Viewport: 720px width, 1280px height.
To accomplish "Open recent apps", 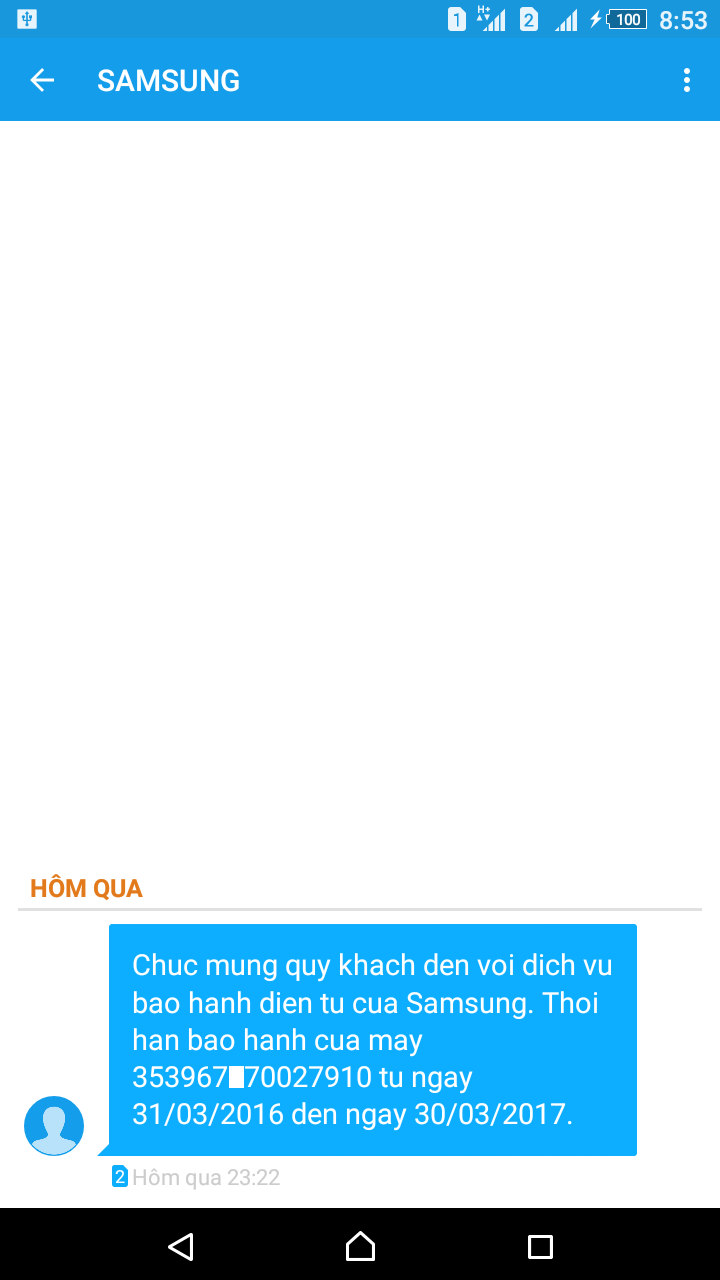I will (540, 1246).
